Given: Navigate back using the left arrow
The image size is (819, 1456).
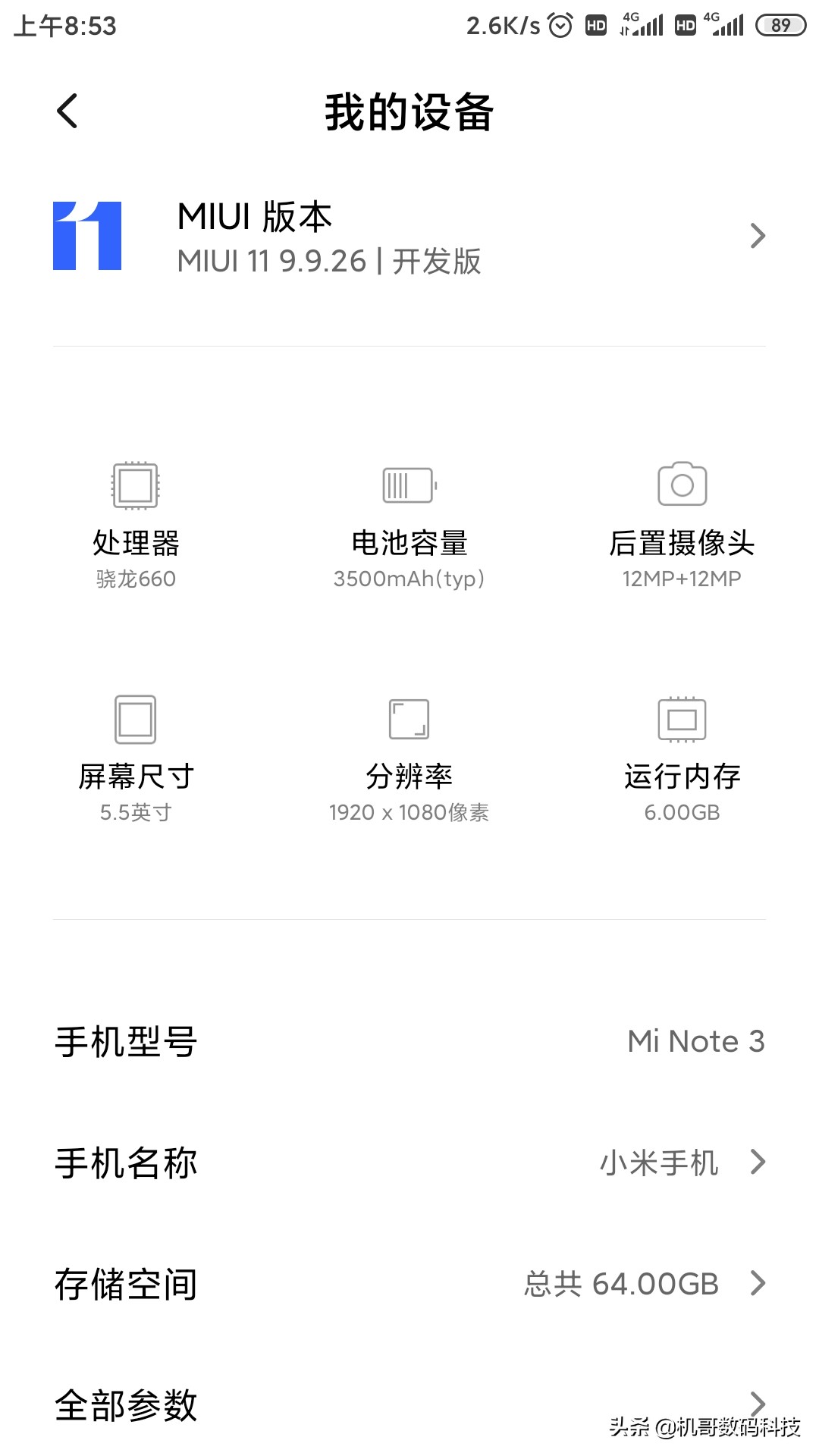Looking at the screenshot, I should 67,110.
